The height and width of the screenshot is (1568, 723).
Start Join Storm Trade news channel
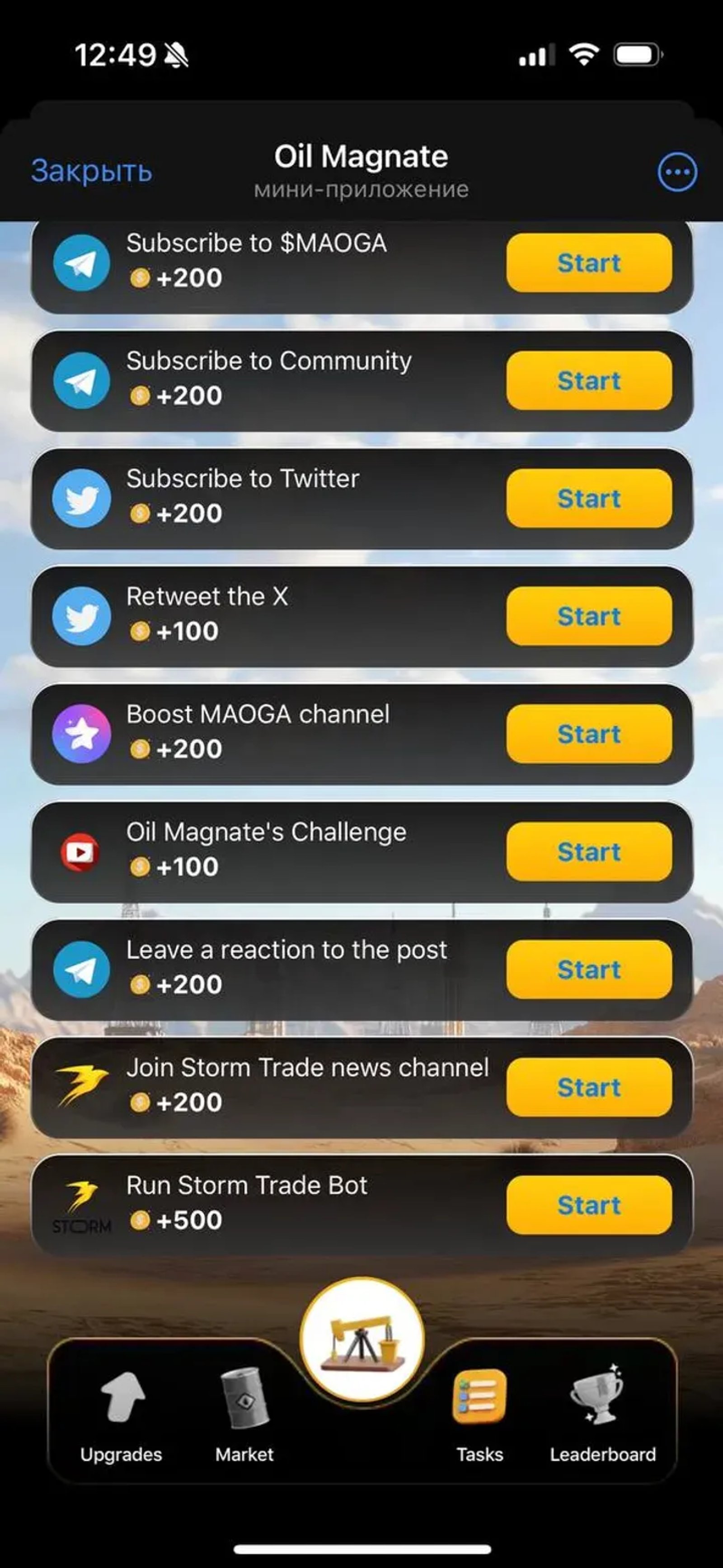point(588,1087)
